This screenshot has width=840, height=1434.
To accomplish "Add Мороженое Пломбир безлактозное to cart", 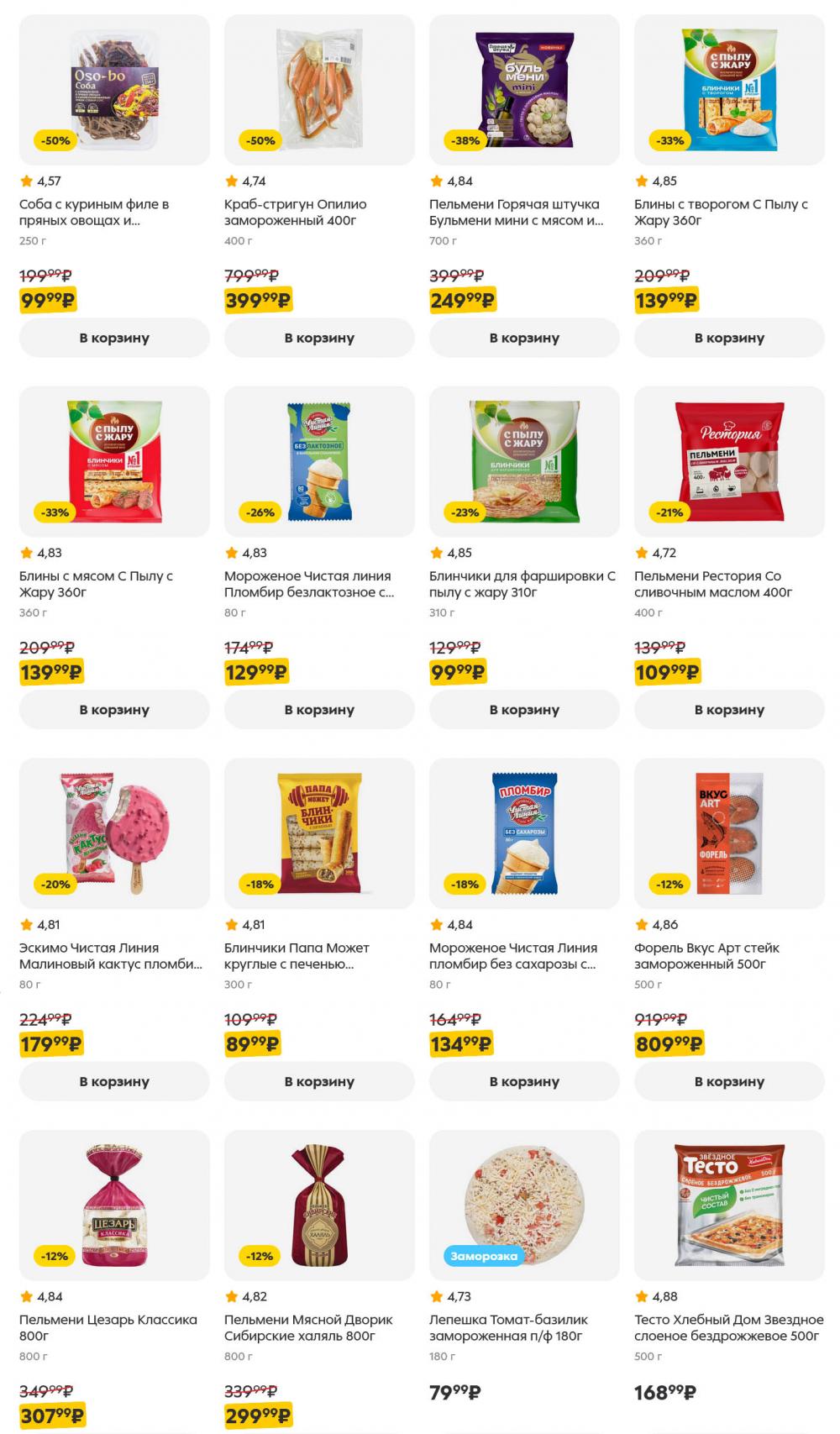I will pyautogui.click(x=319, y=710).
